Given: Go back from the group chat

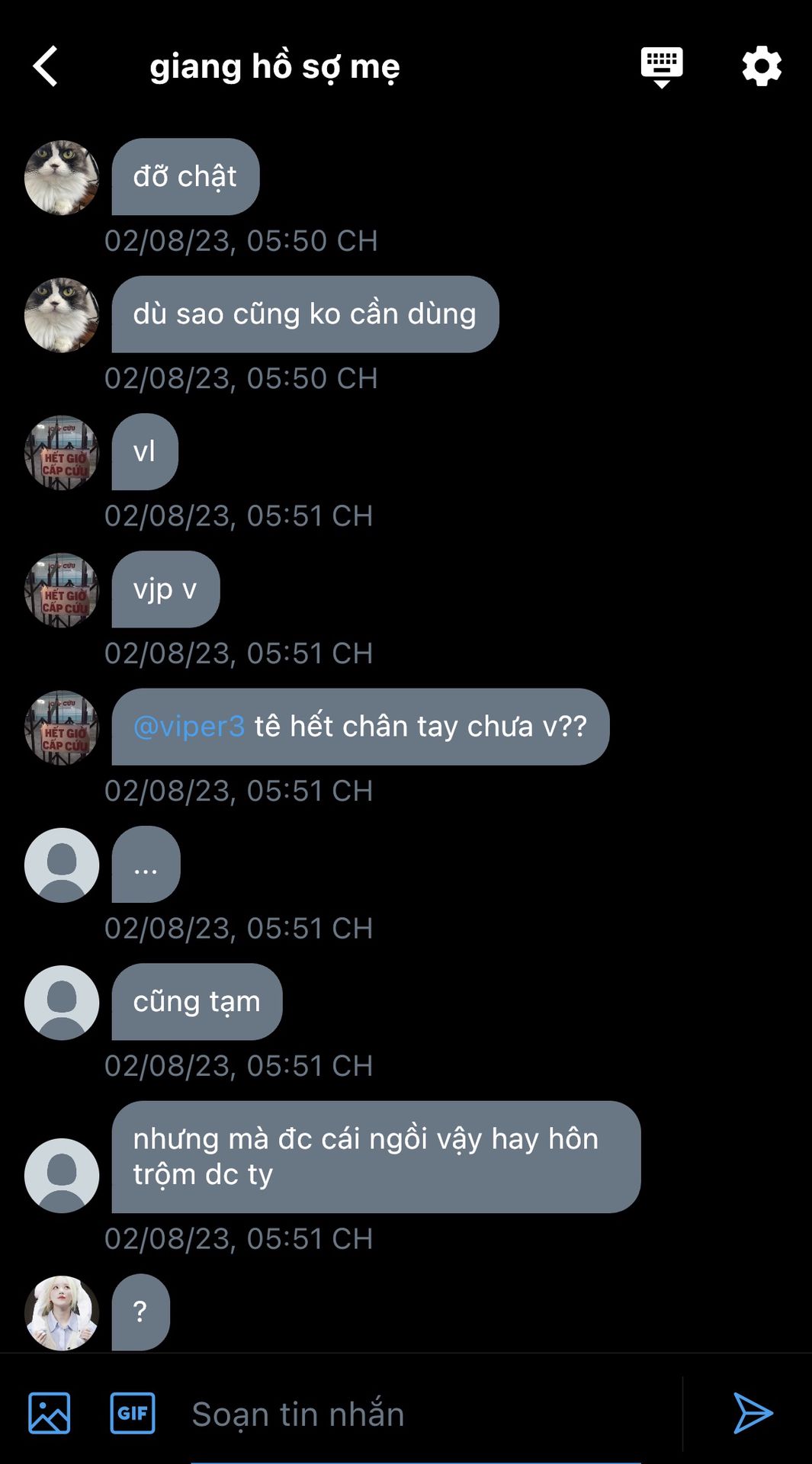Looking at the screenshot, I should click(46, 66).
